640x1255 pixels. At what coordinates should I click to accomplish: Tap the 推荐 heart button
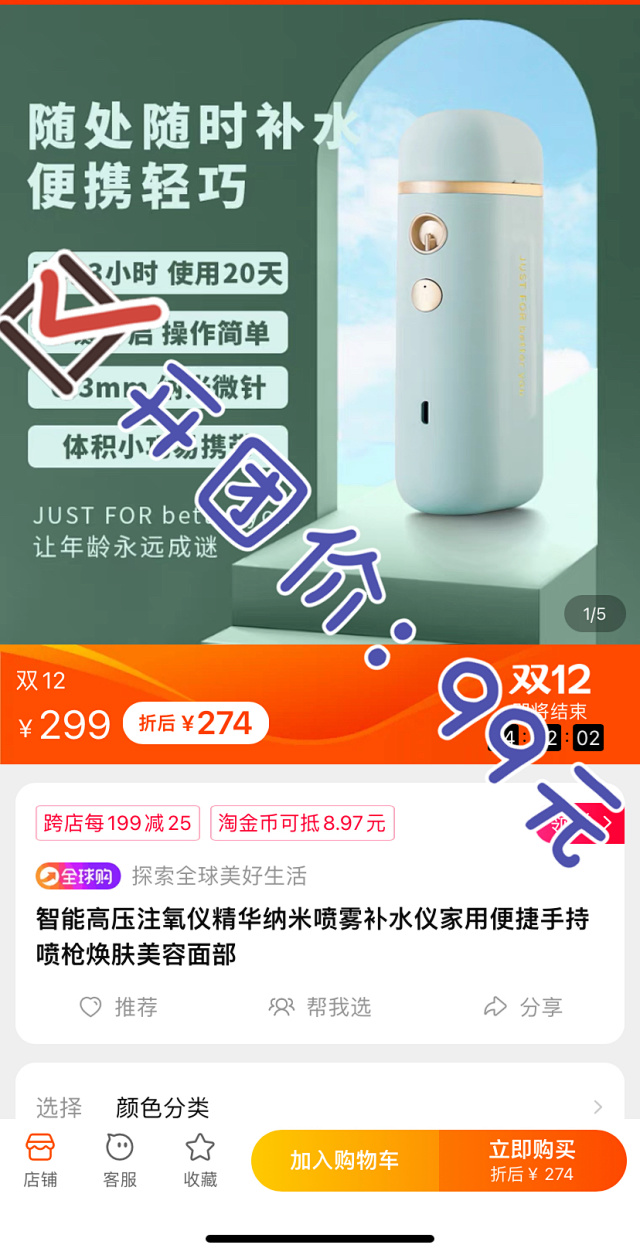pos(119,1007)
